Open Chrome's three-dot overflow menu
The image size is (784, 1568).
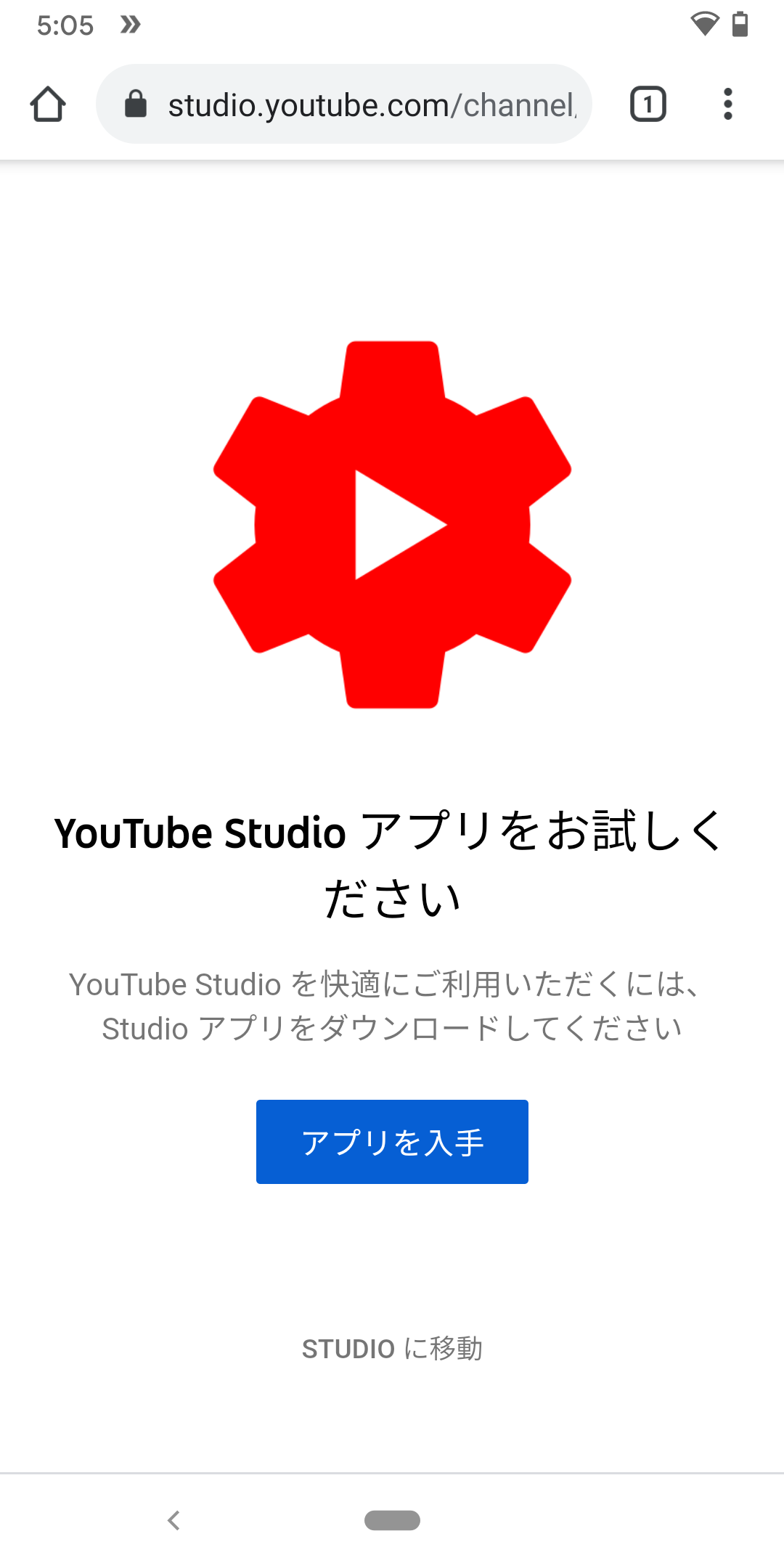(727, 104)
